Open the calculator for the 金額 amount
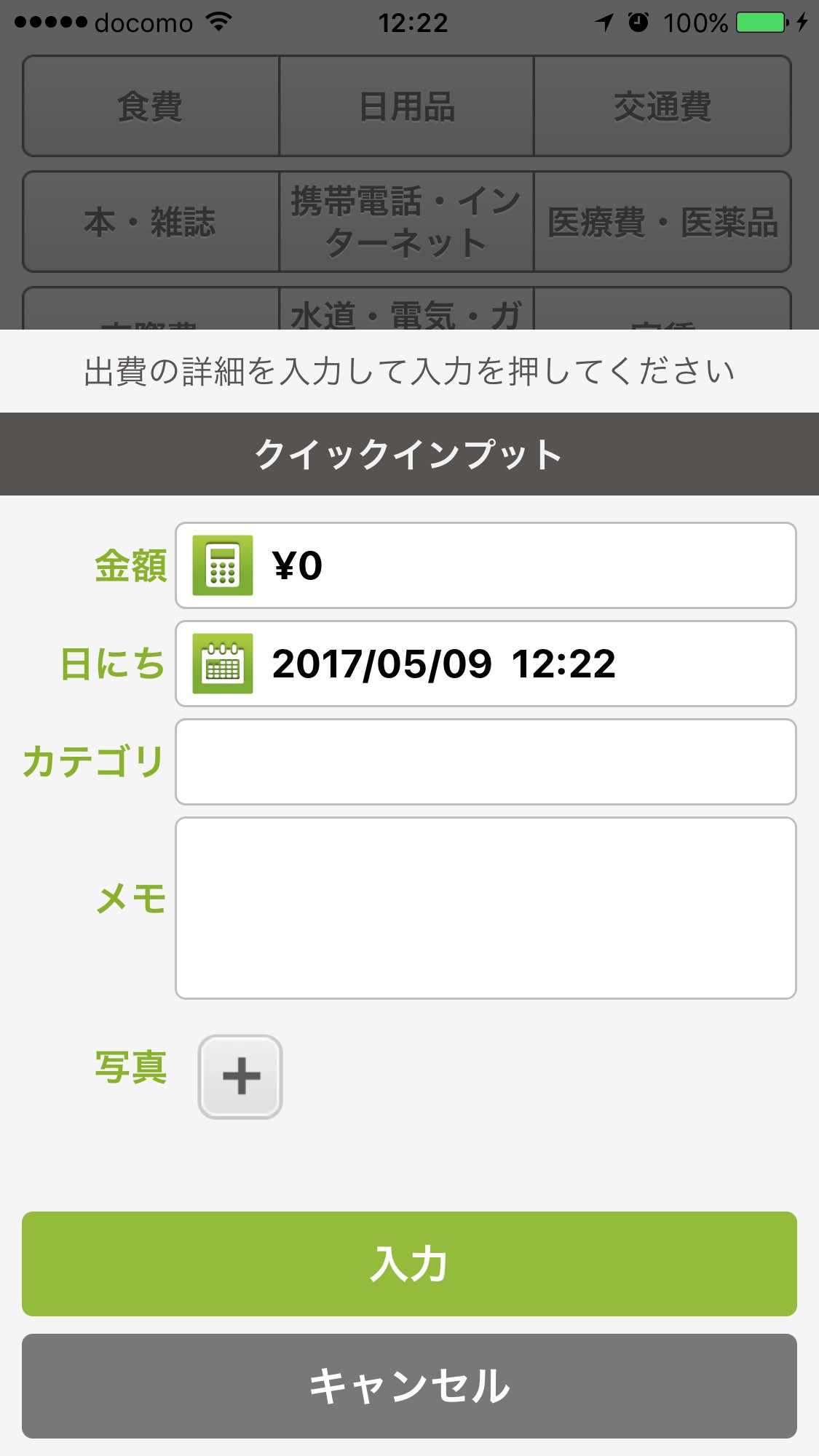Viewport: 819px width, 1456px height. 222,565
